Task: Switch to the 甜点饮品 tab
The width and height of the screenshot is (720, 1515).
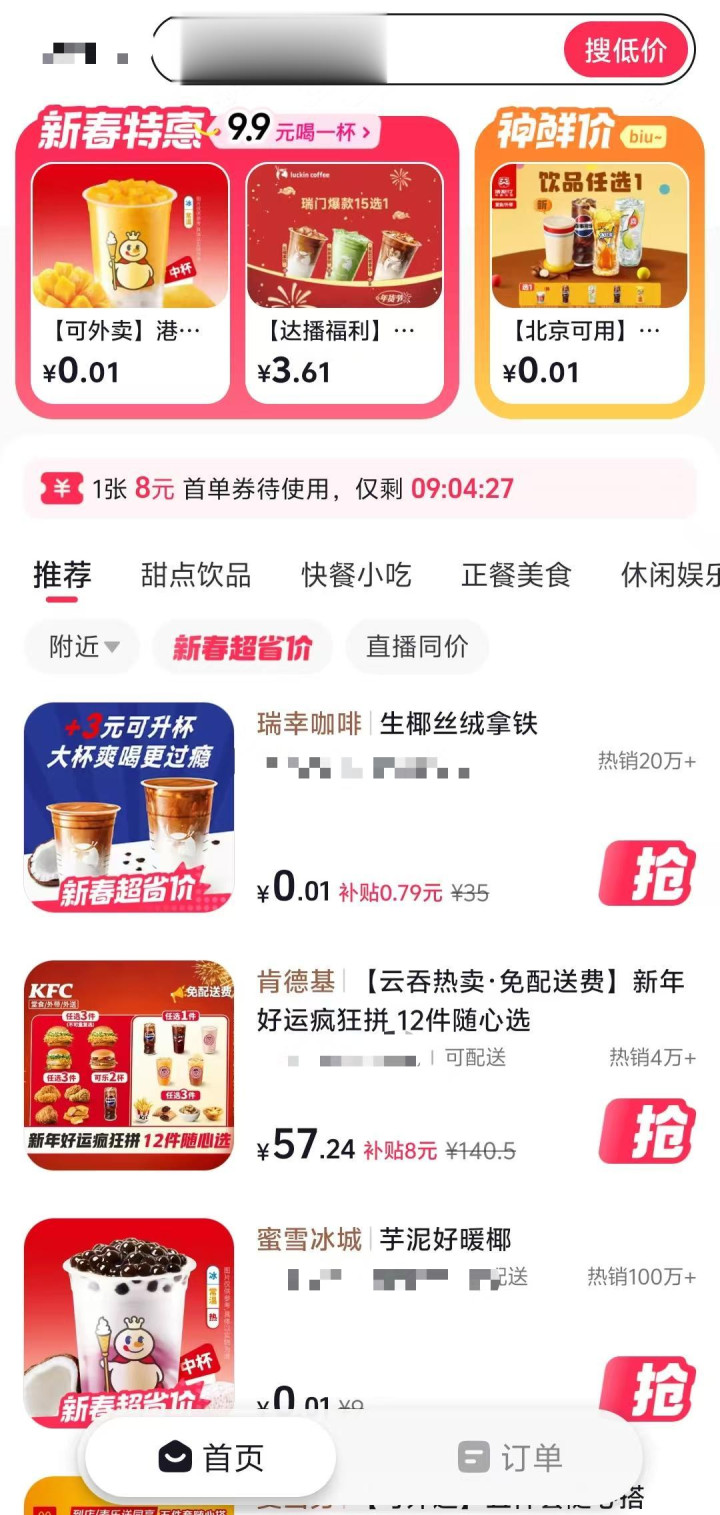Action: pyautogui.click(x=196, y=576)
